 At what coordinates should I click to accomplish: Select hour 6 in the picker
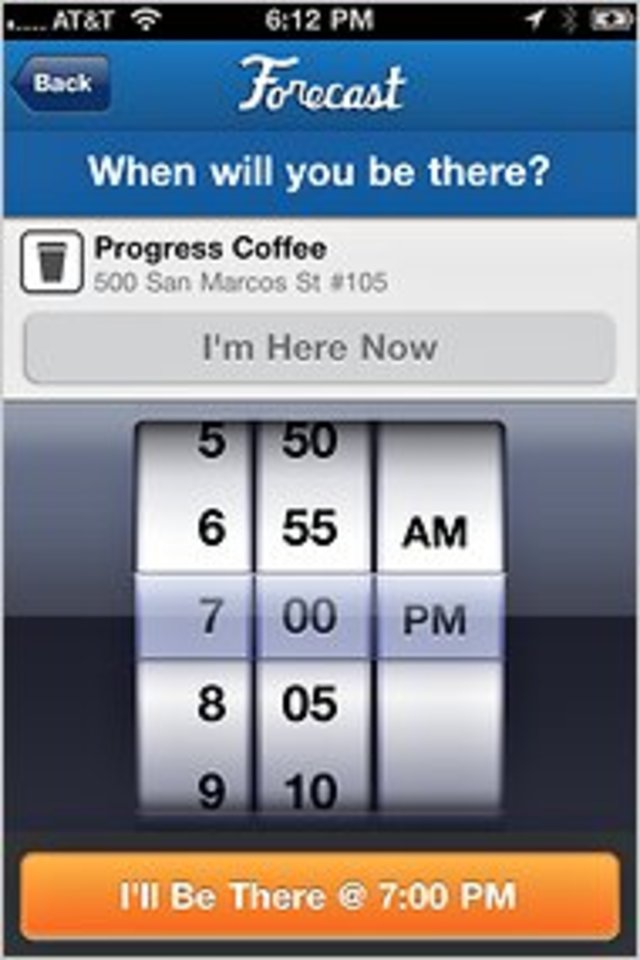coord(211,528)
